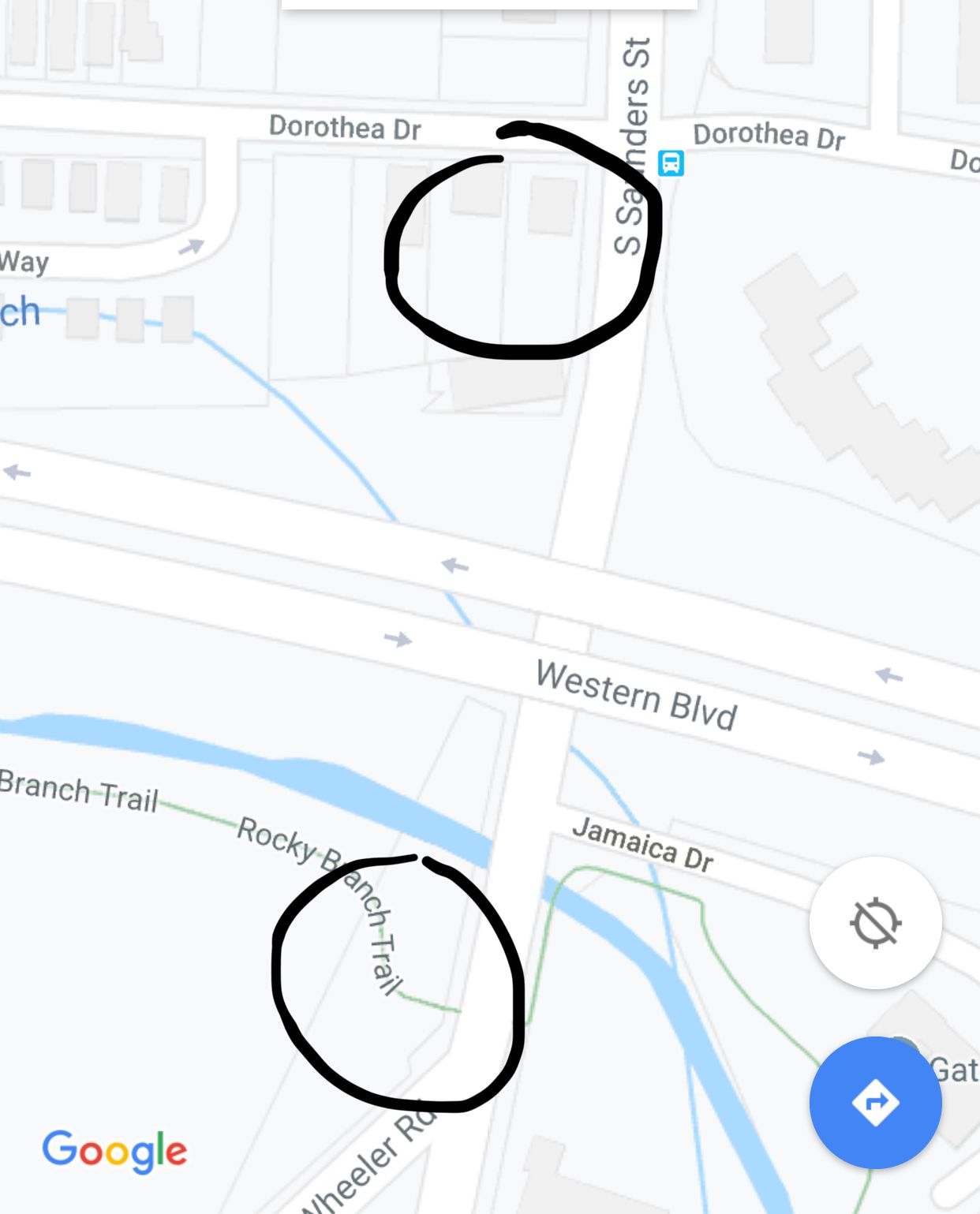Tap the my-location compass button
Viewport: 980px width, 1214px height.
pos(875,922)
